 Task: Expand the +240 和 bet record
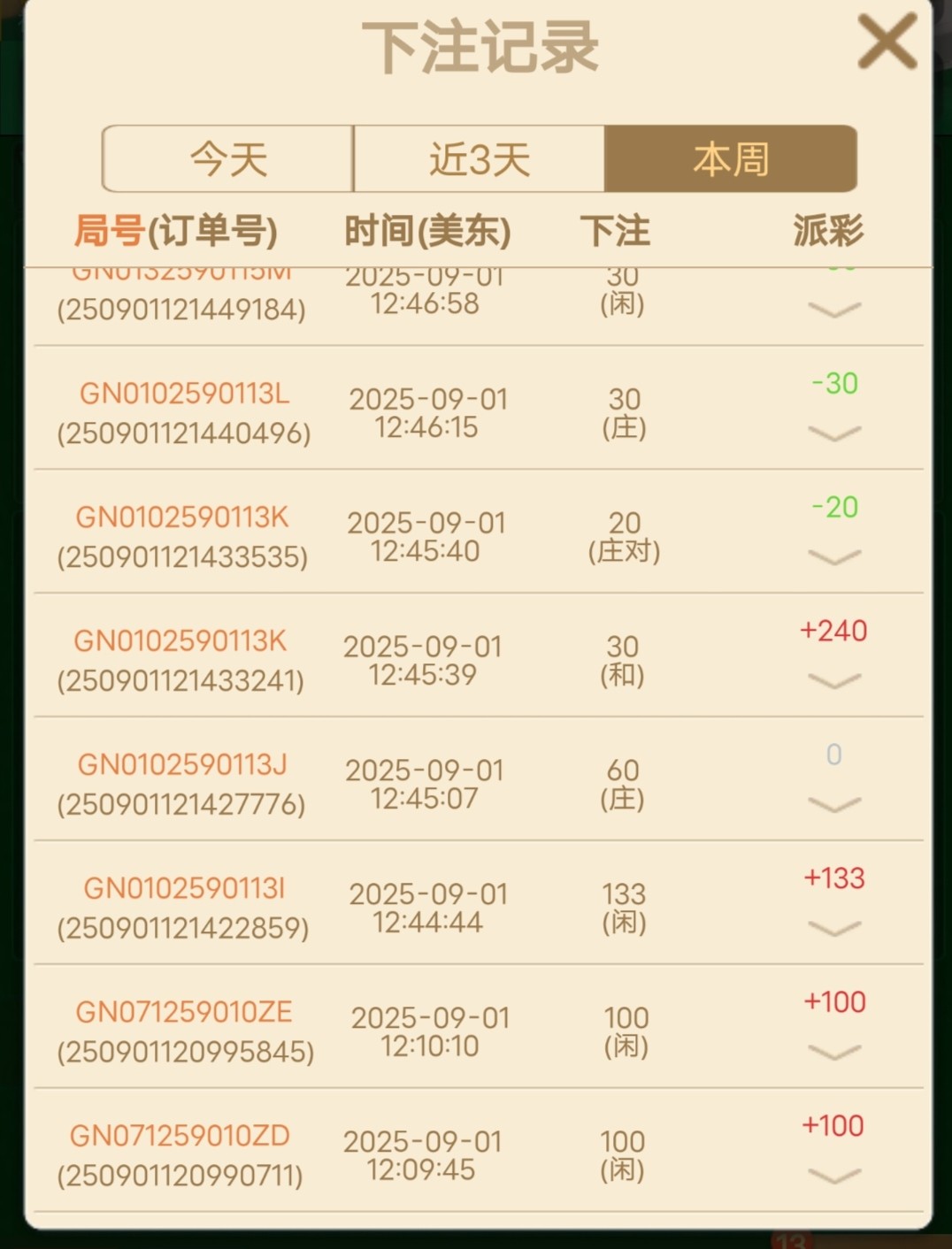point(834,680)
